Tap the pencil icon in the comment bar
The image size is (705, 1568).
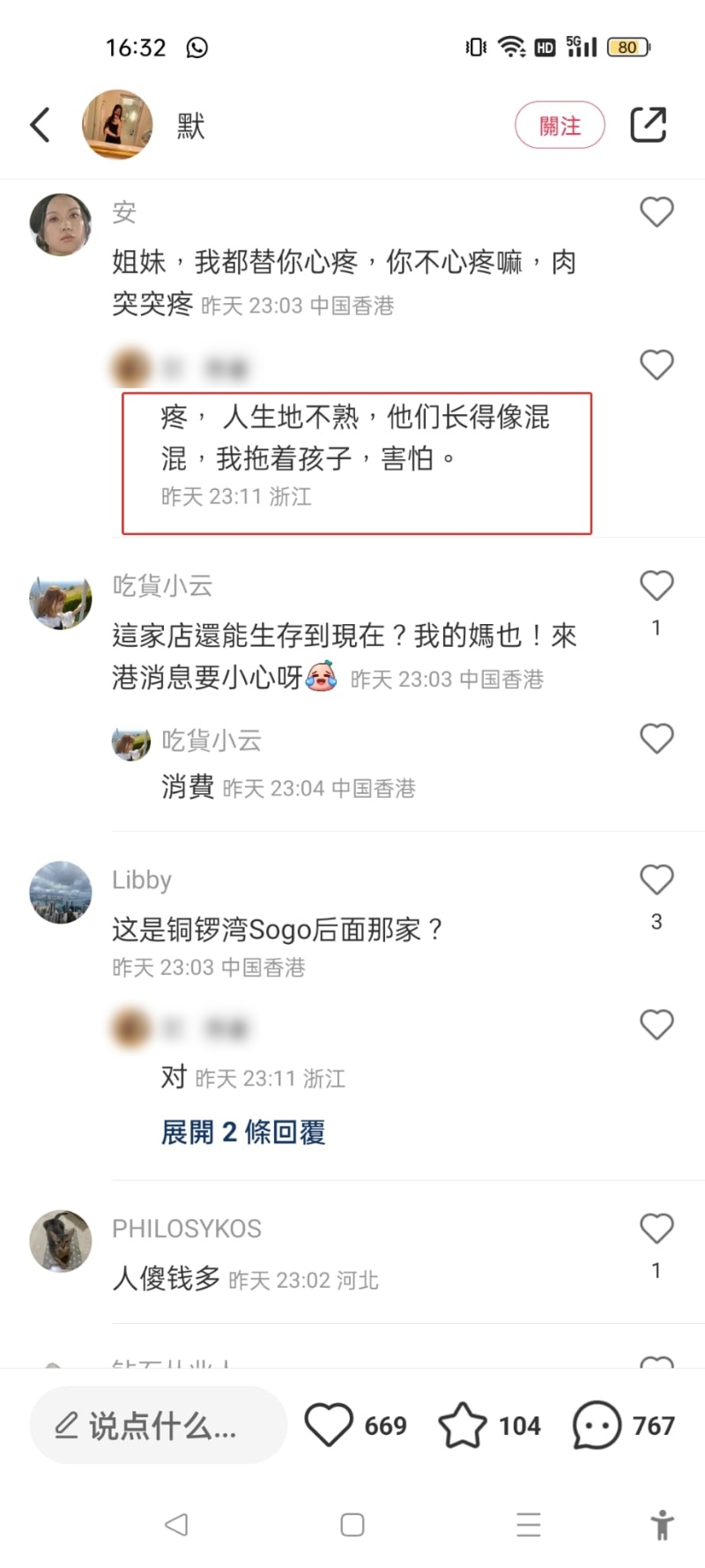[67, 1424]
